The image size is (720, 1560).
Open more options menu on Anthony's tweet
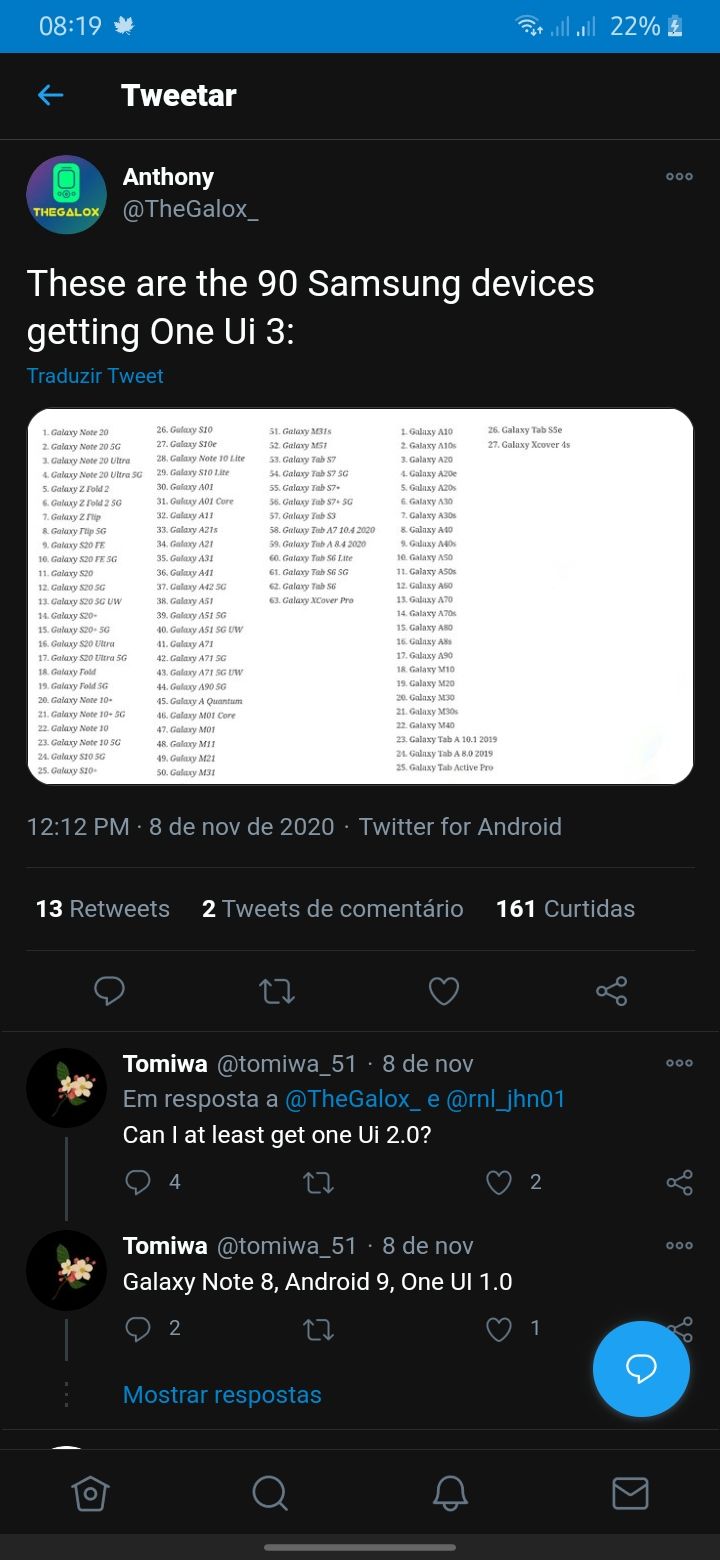click(678, 176)
